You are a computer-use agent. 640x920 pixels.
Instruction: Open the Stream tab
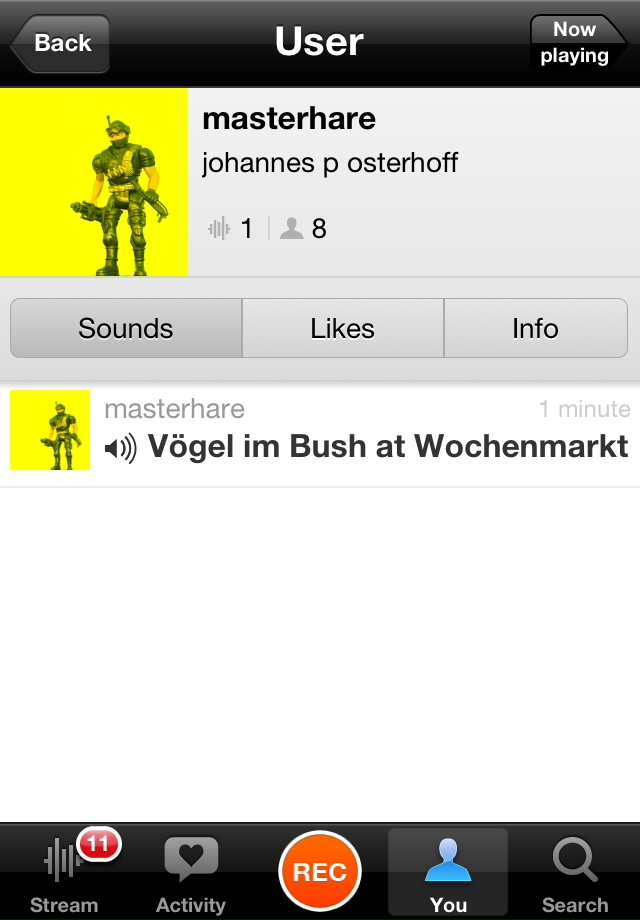point(64,872)
